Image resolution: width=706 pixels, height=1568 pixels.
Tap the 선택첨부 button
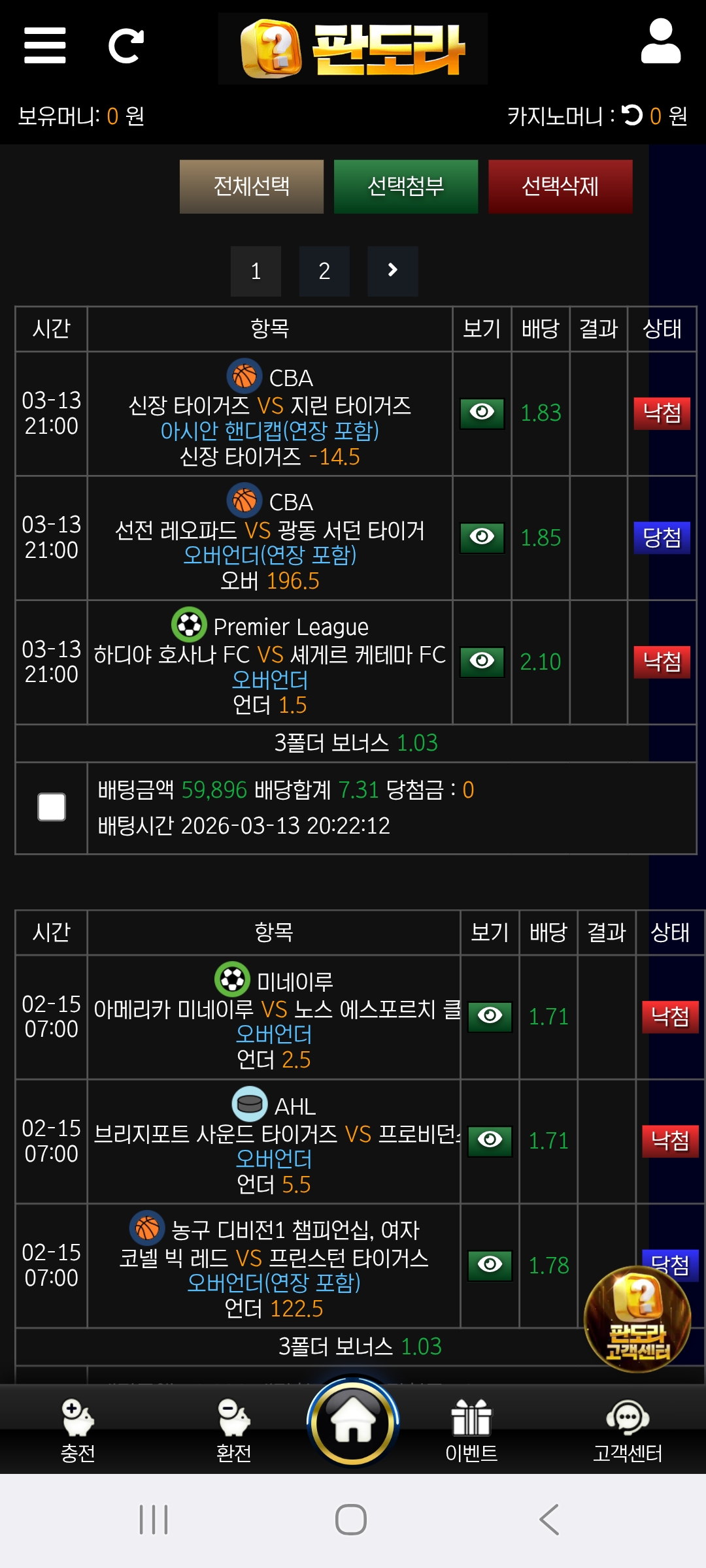(406, 187)
